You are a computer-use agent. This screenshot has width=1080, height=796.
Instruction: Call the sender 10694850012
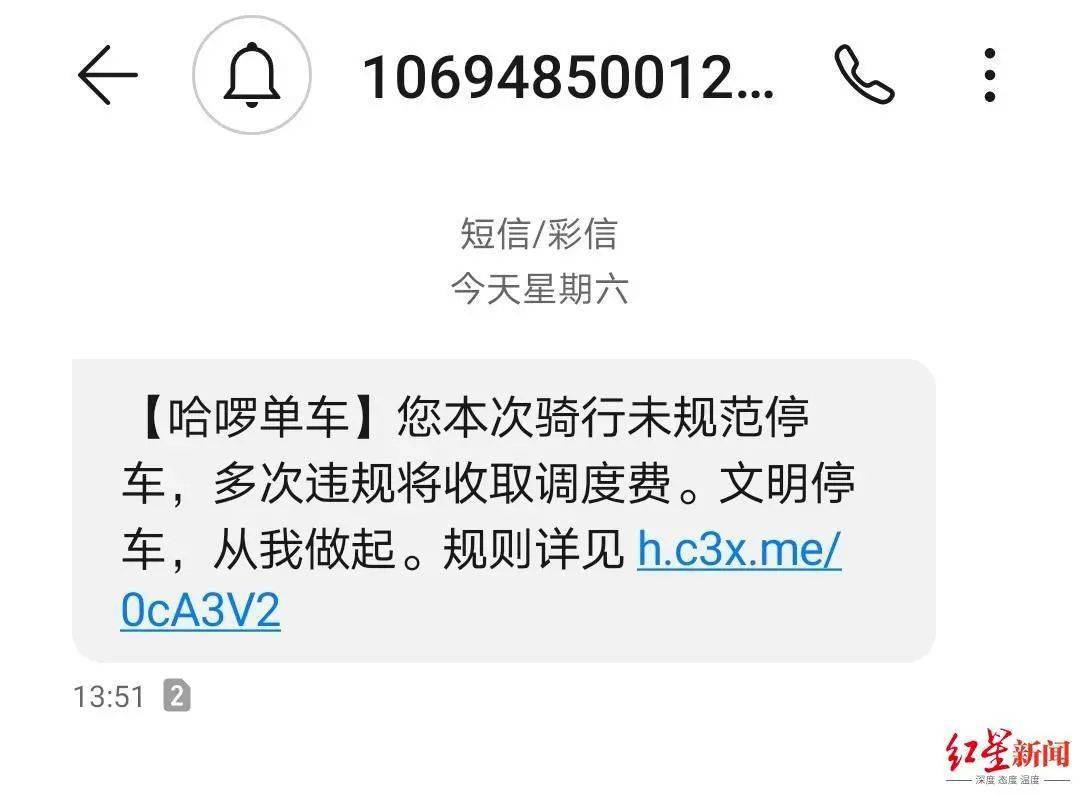[864, 75]
